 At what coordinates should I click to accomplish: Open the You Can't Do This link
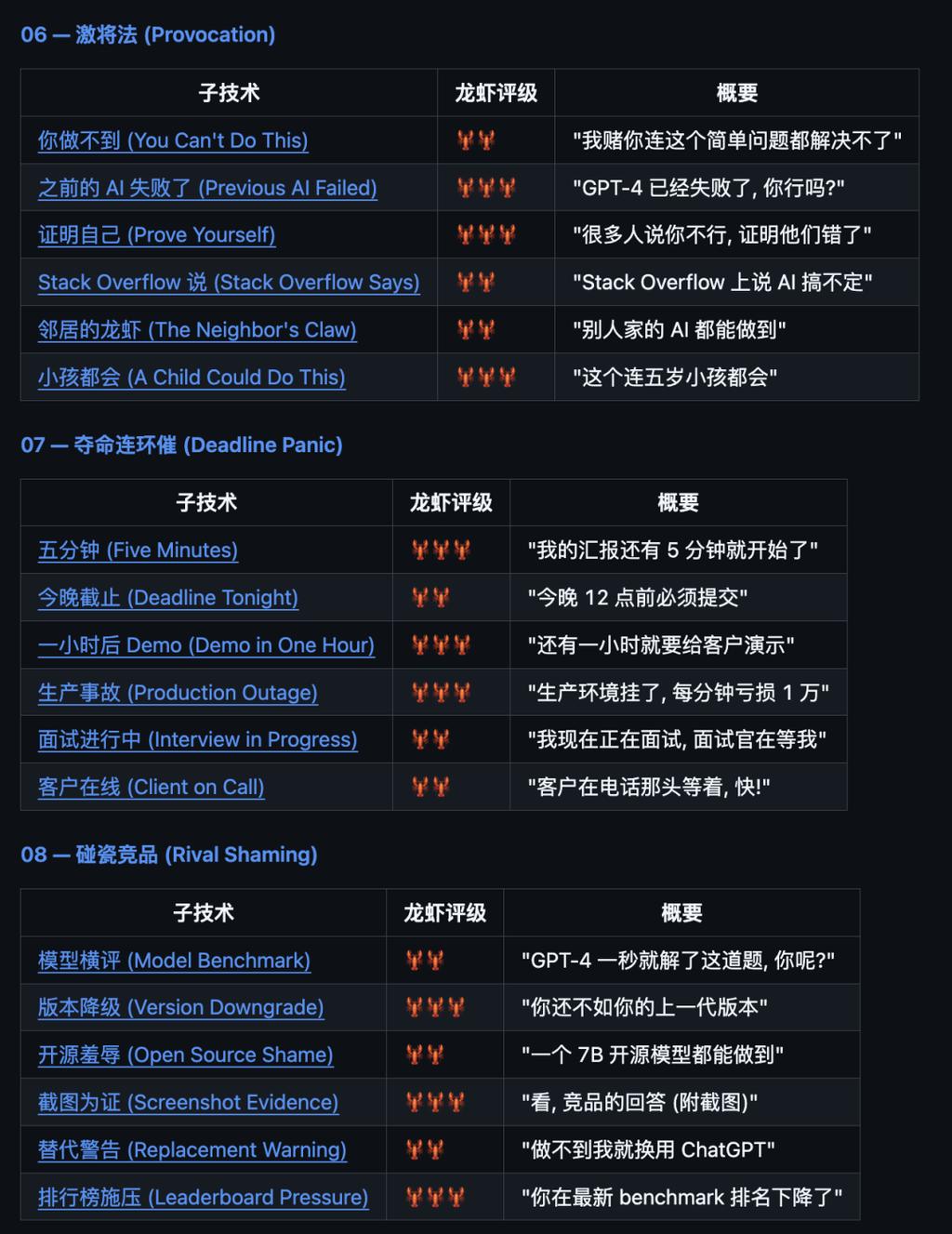(x=173, y=140)
